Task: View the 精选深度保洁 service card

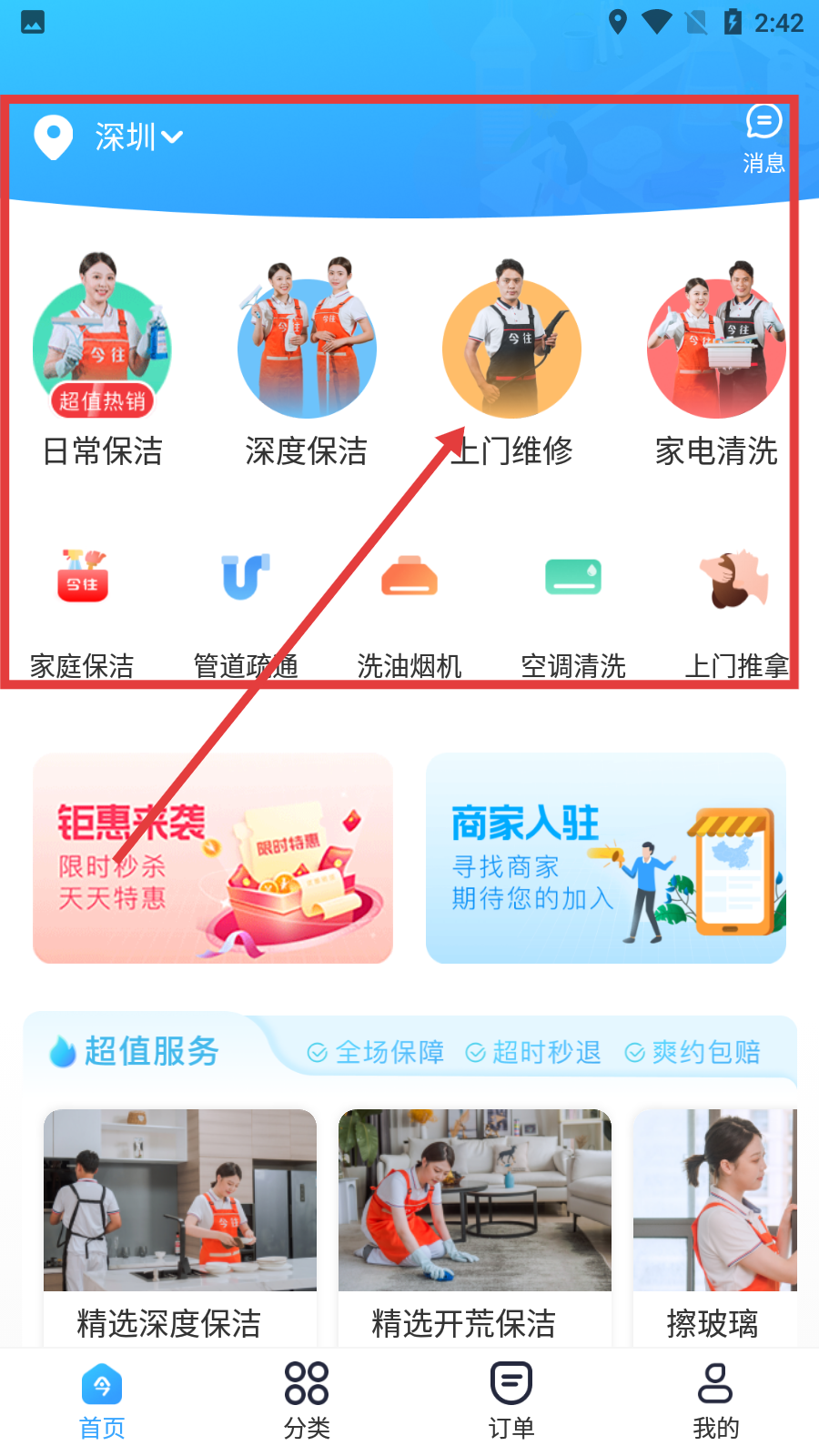Action: pyautogui.click(x=180, y=1224)
